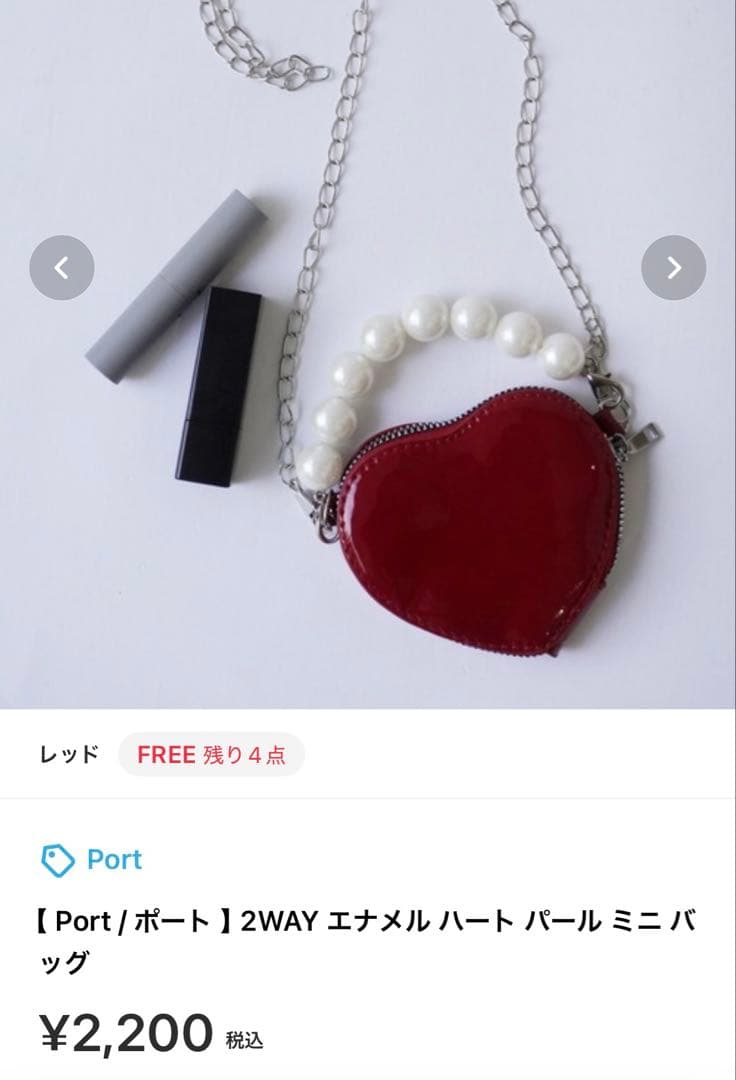Open the bag's full-size product image
The width and height of the screenshot is (736, 1080).
click(368, 354)
